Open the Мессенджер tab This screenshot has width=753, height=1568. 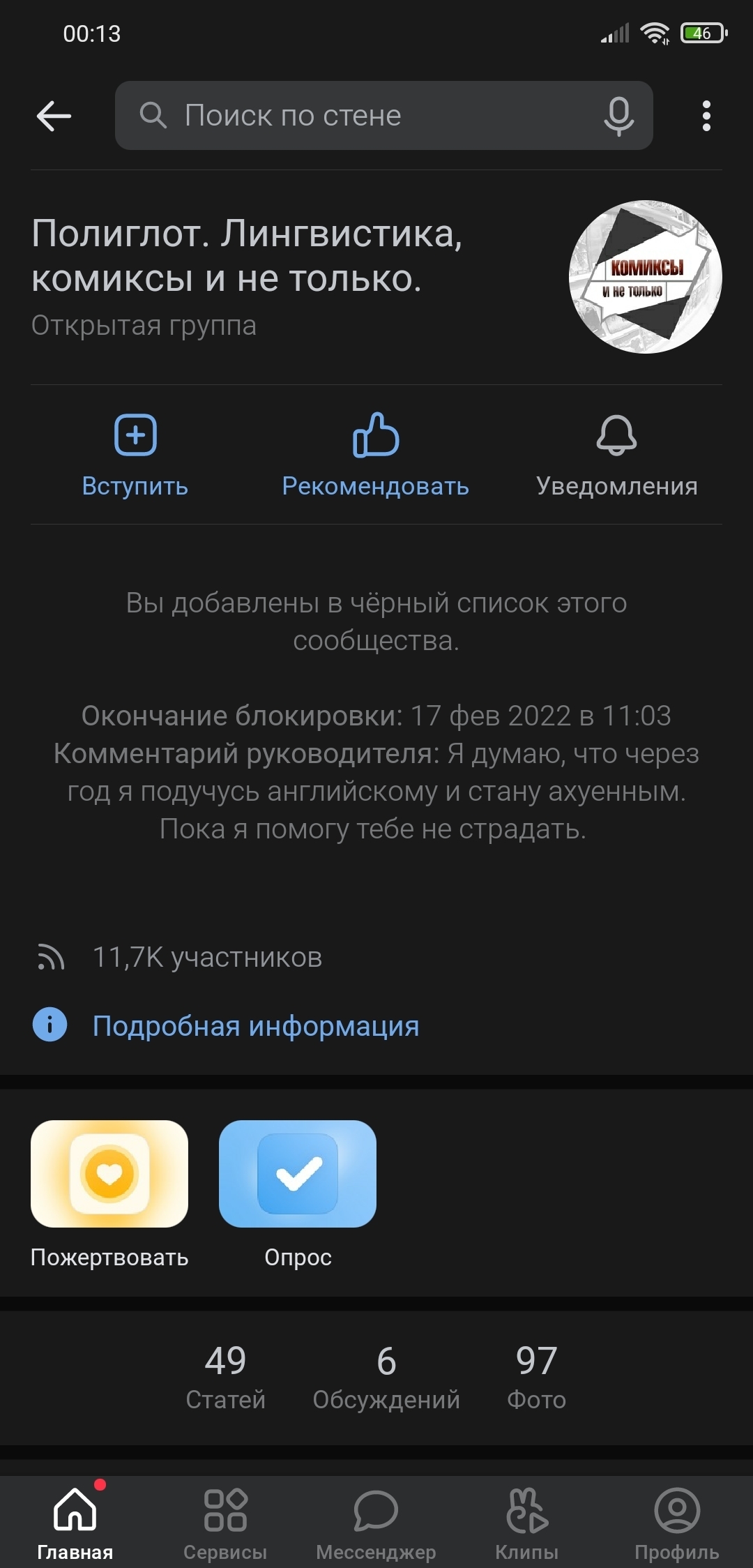pyautogui.click(x=376, y=1522)
